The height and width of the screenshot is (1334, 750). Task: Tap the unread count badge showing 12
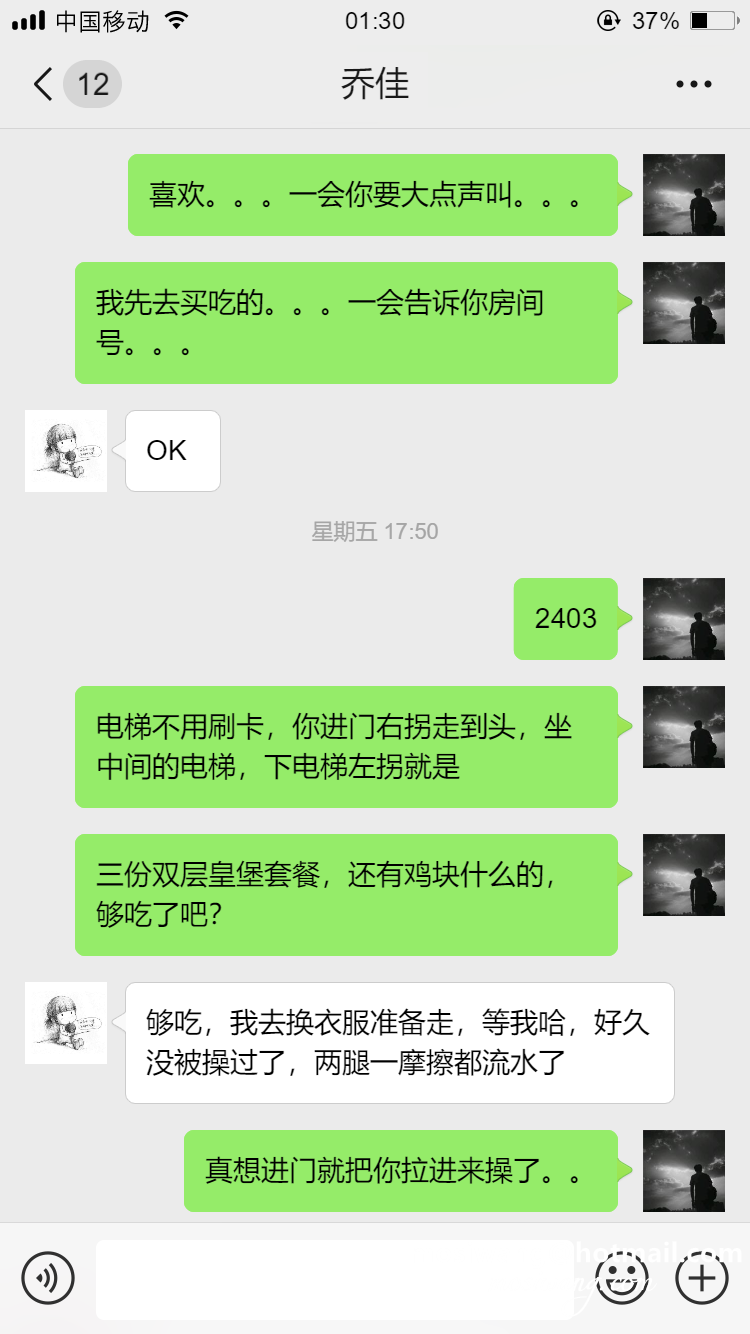point(91,84)
